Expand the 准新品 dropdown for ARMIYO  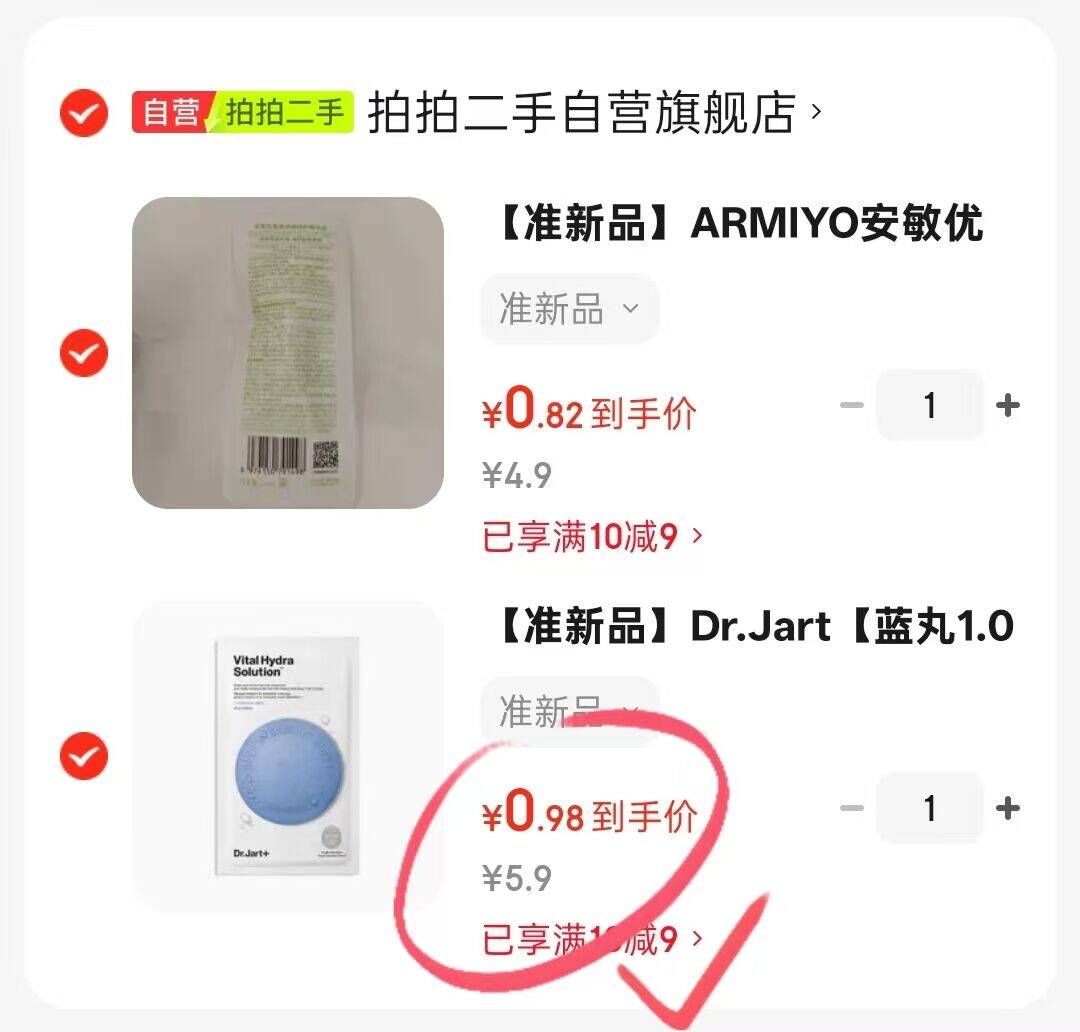coord(569,309)
